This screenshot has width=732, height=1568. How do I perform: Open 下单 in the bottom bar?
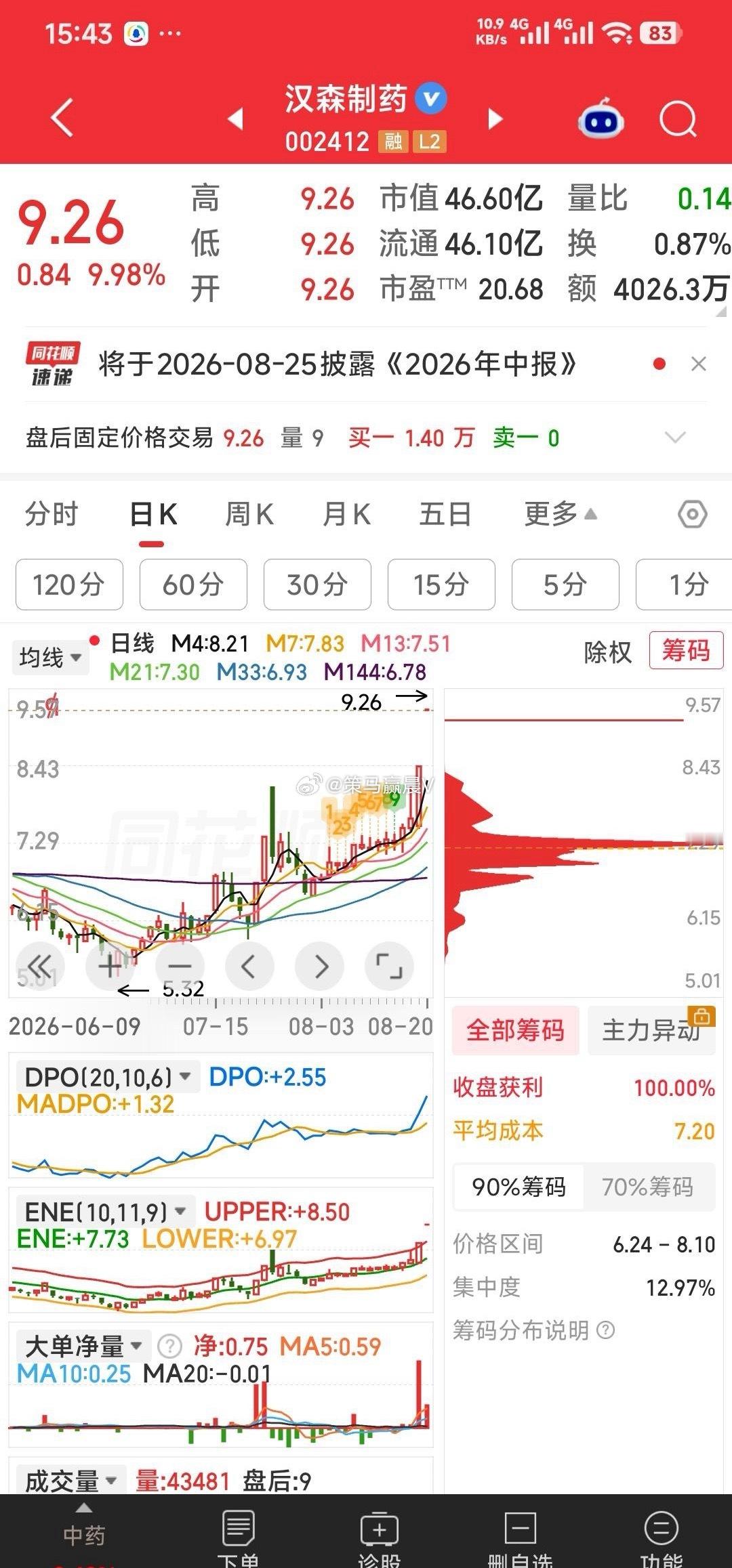pos(238,1539)
